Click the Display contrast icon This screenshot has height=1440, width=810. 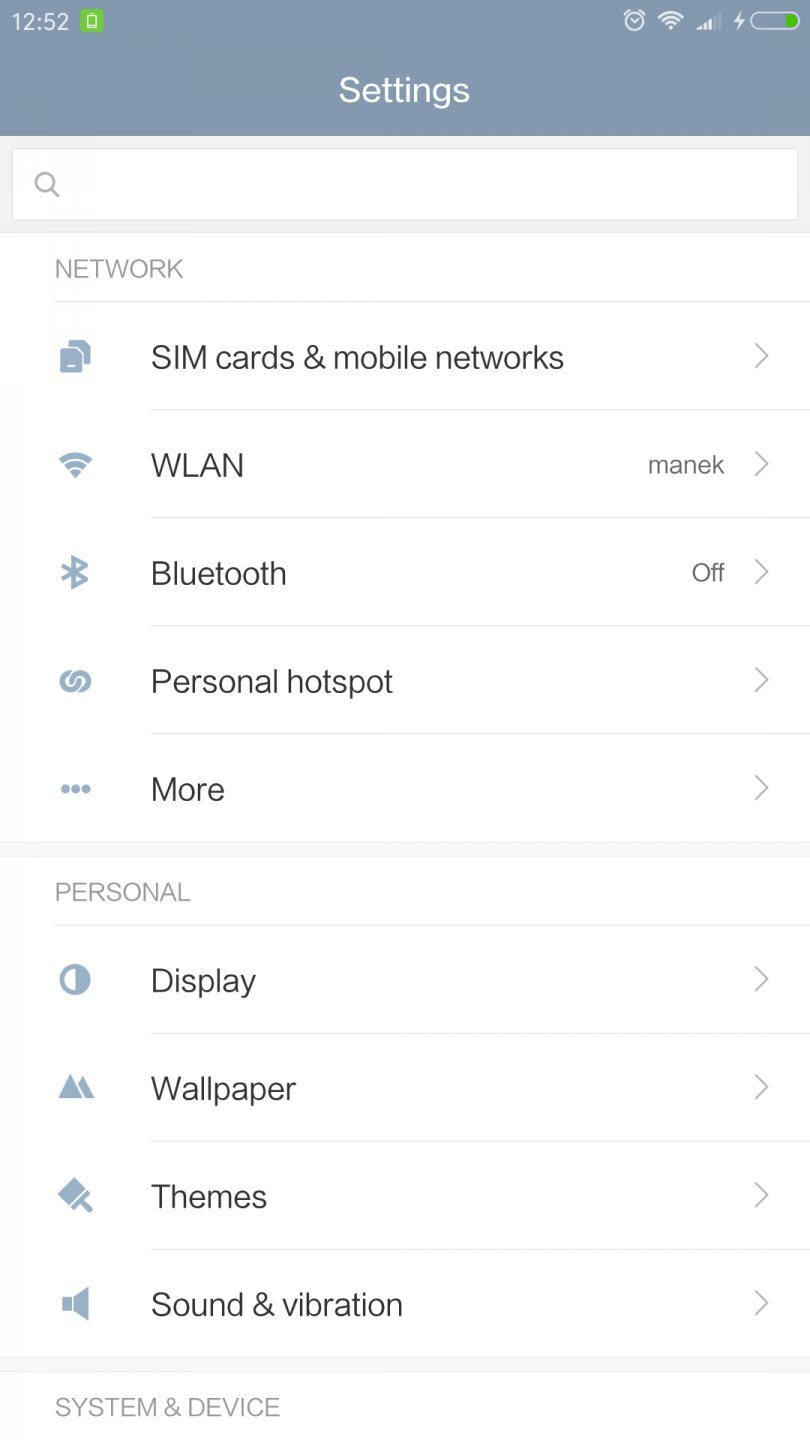point(75,980)
